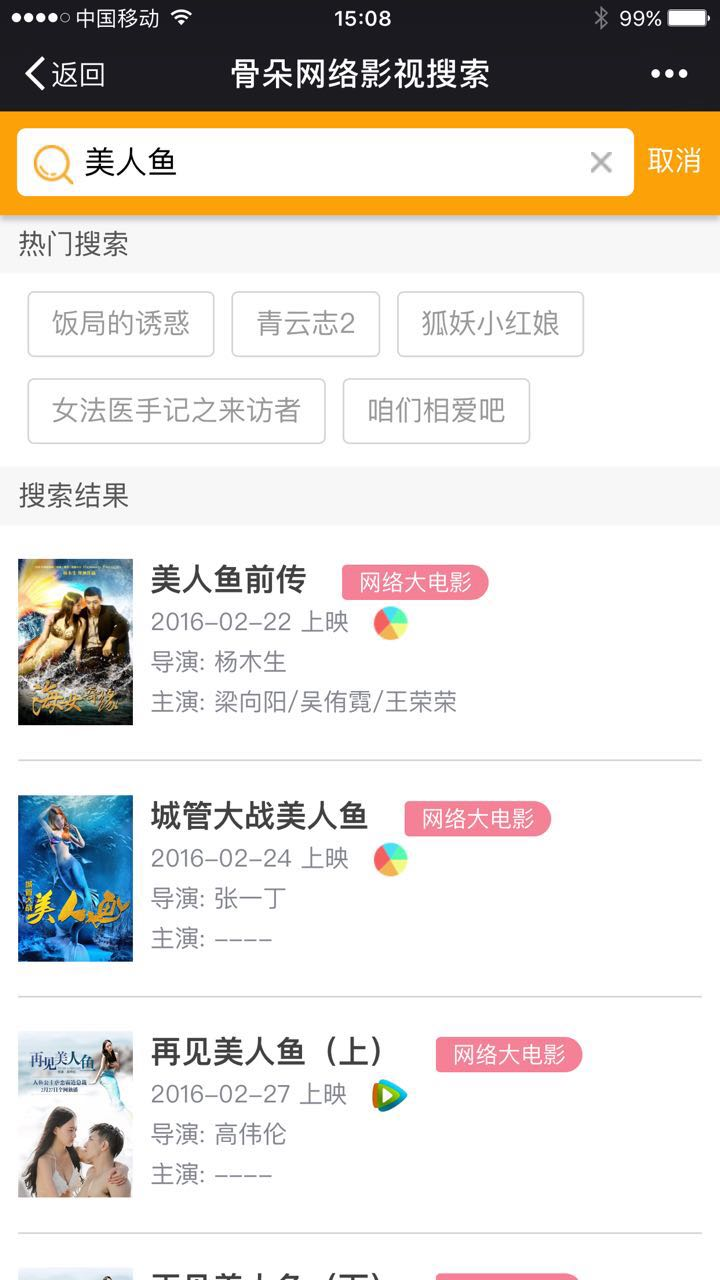Screen dimensions: 720x1280
Task: Clear the search text with the X
Action: [x=601, y=162]
